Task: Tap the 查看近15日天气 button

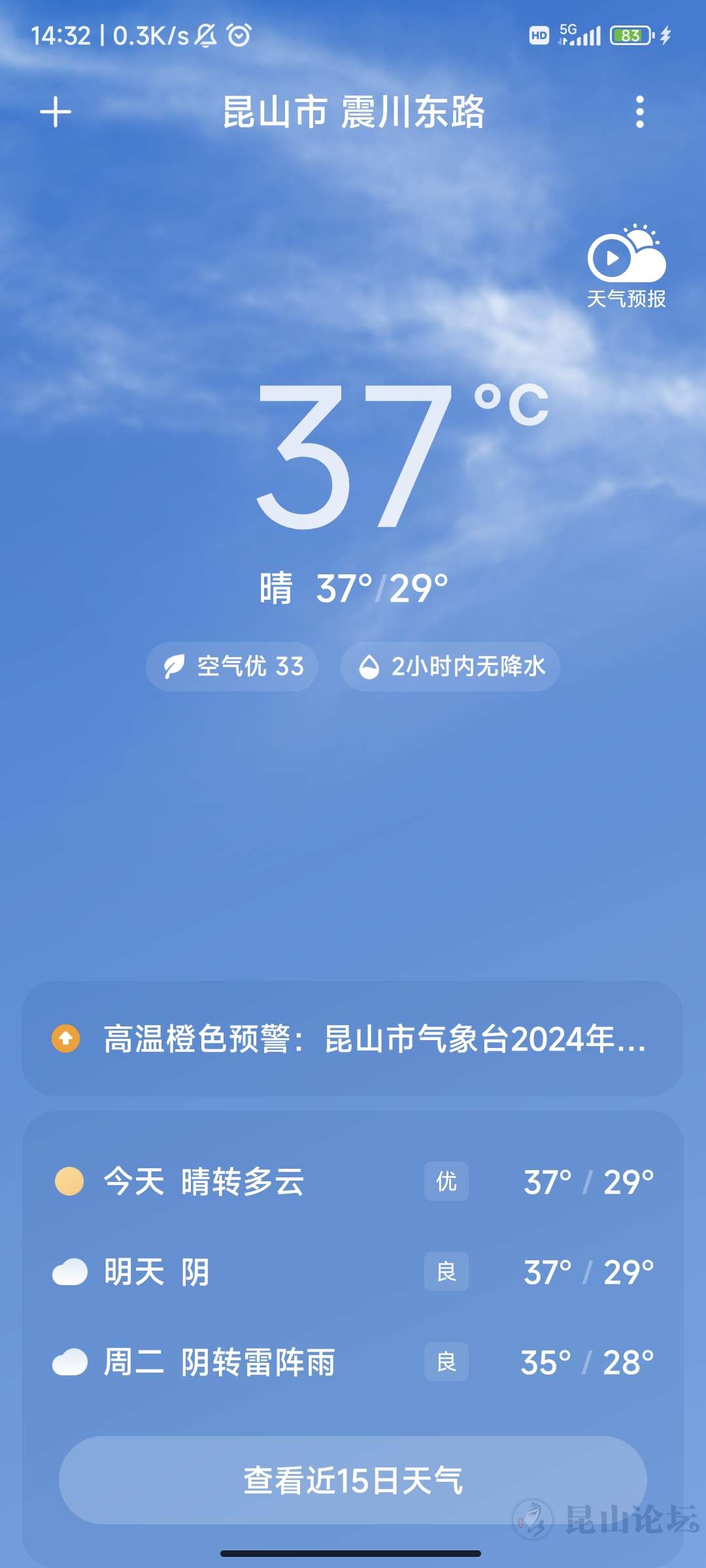Action: tap(353, 1480)
